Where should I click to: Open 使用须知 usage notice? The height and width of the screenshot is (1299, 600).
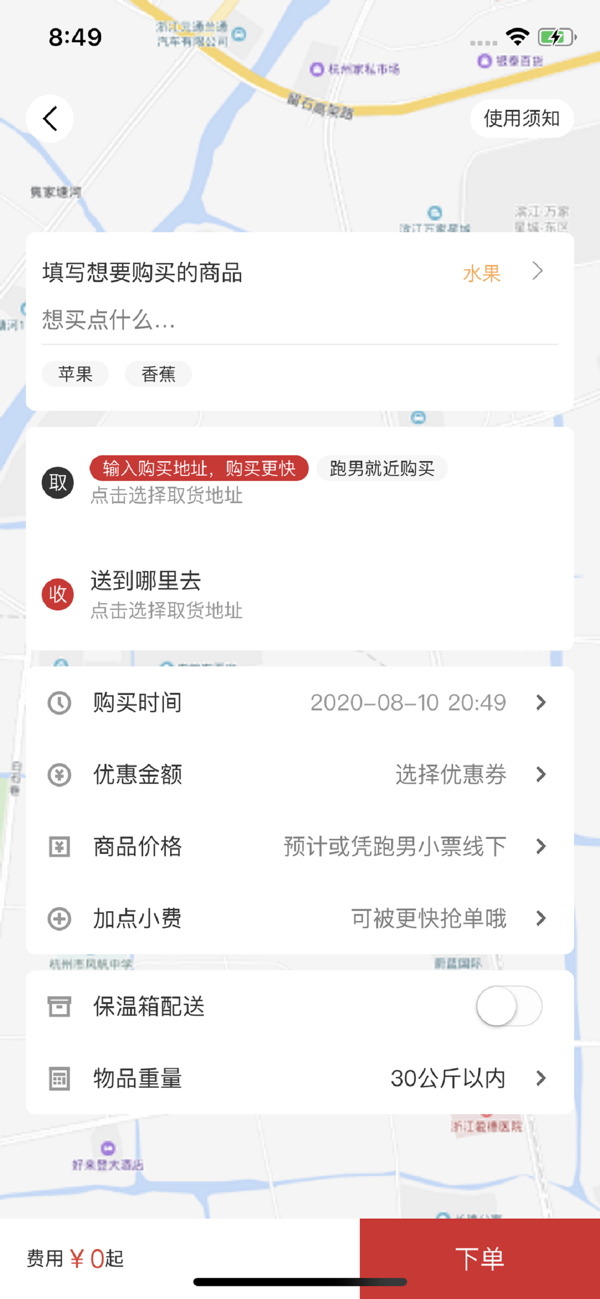pyautogui.click(x=521, y=119)
